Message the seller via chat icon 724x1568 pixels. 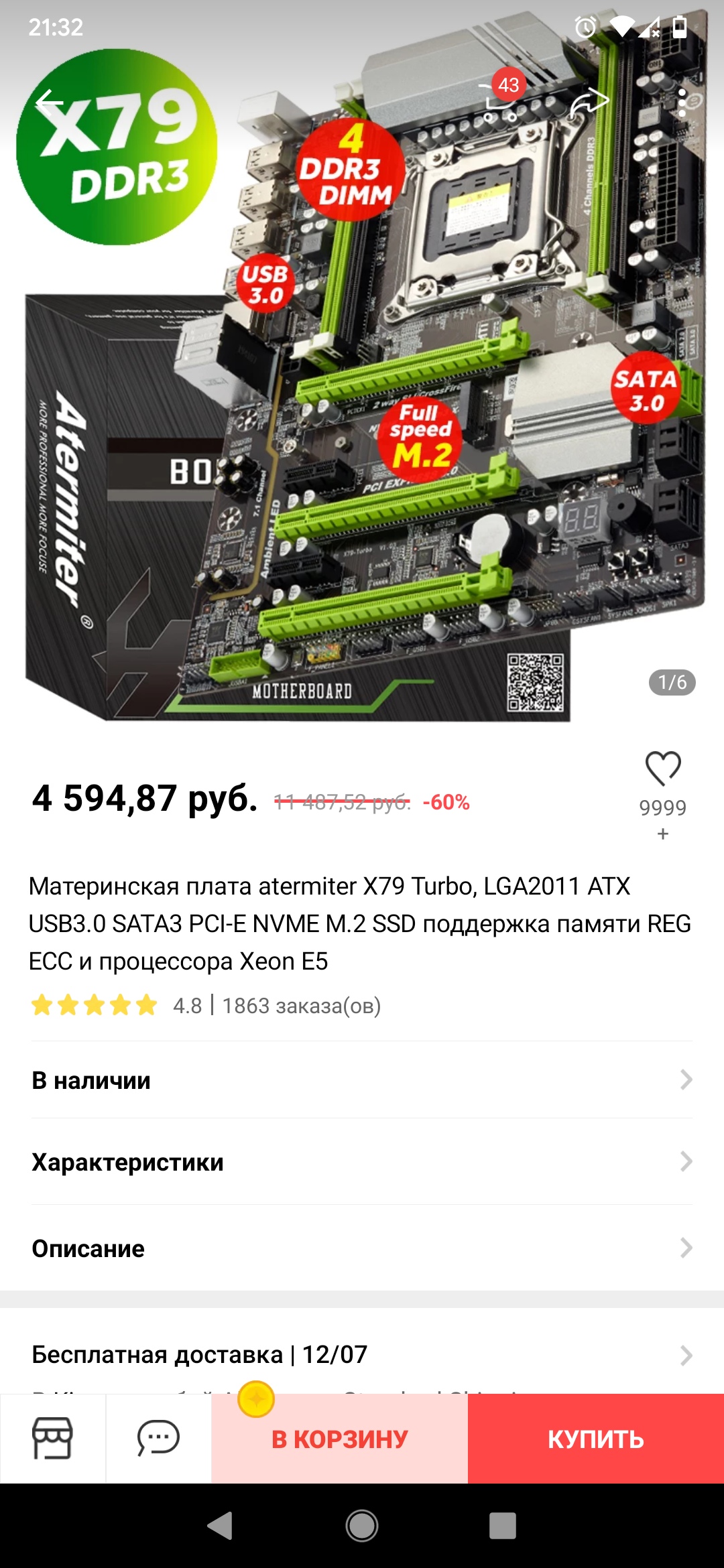[158, 1438]
